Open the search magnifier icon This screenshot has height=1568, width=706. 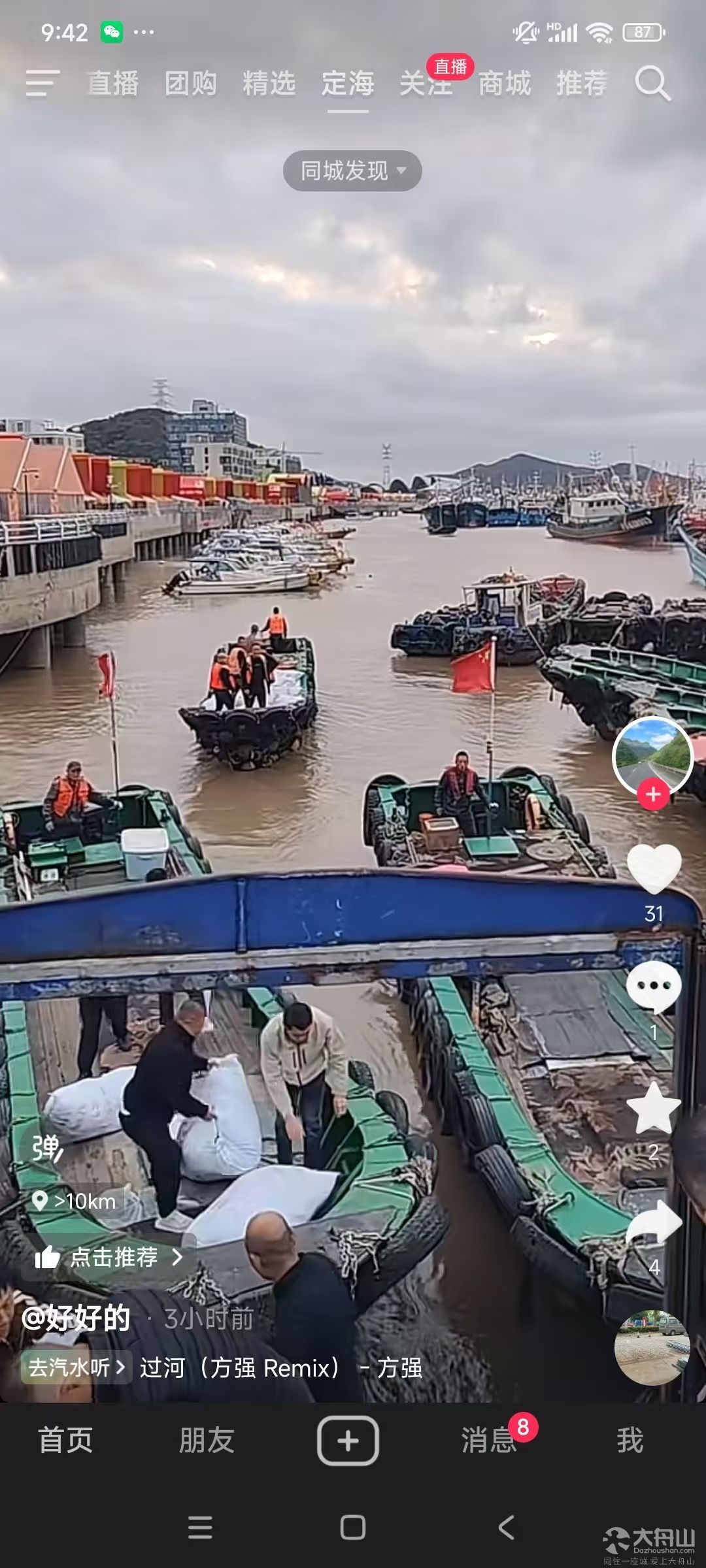tap(652, 84)
